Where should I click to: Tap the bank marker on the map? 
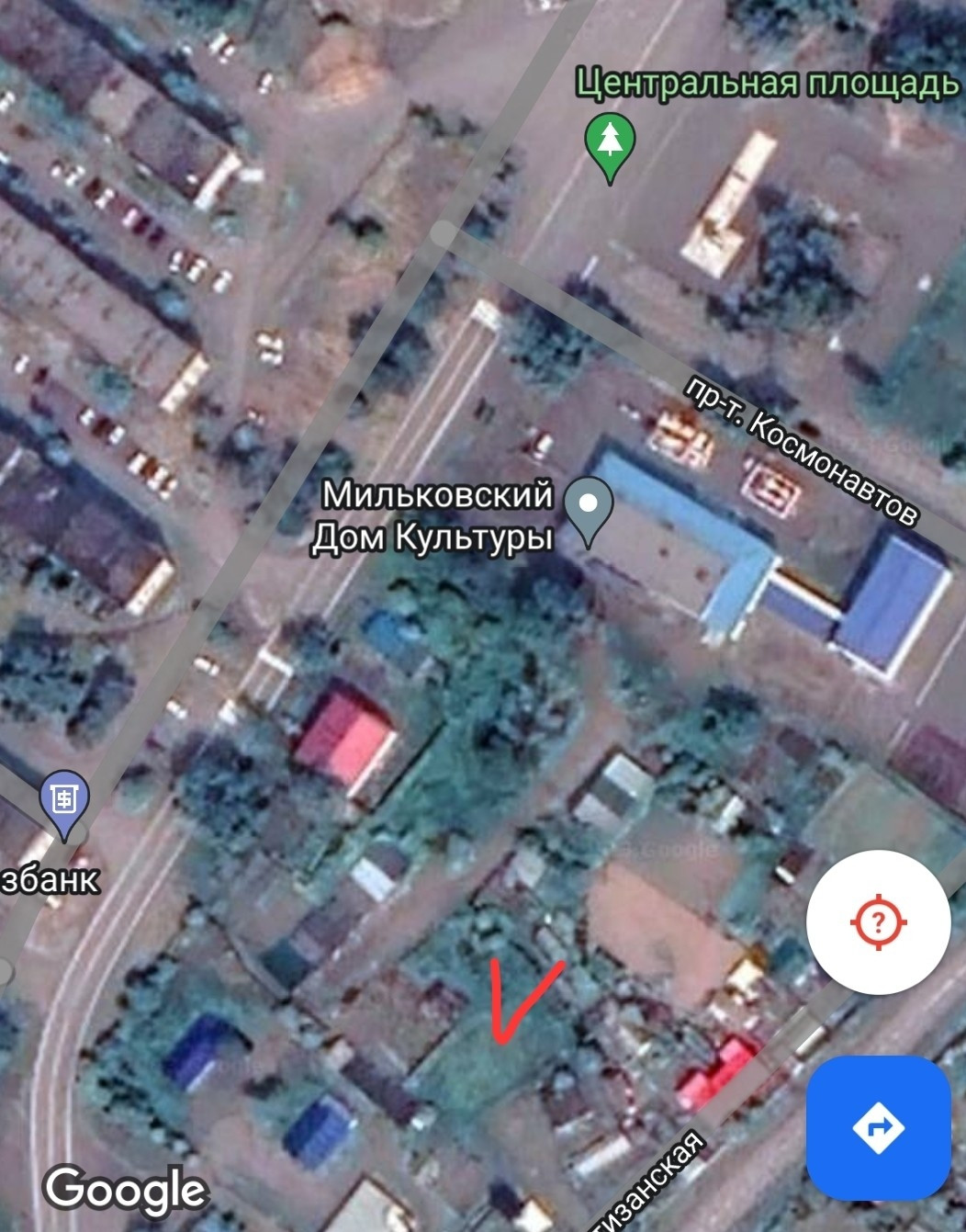pyautogui.click(x=64, y=801)
